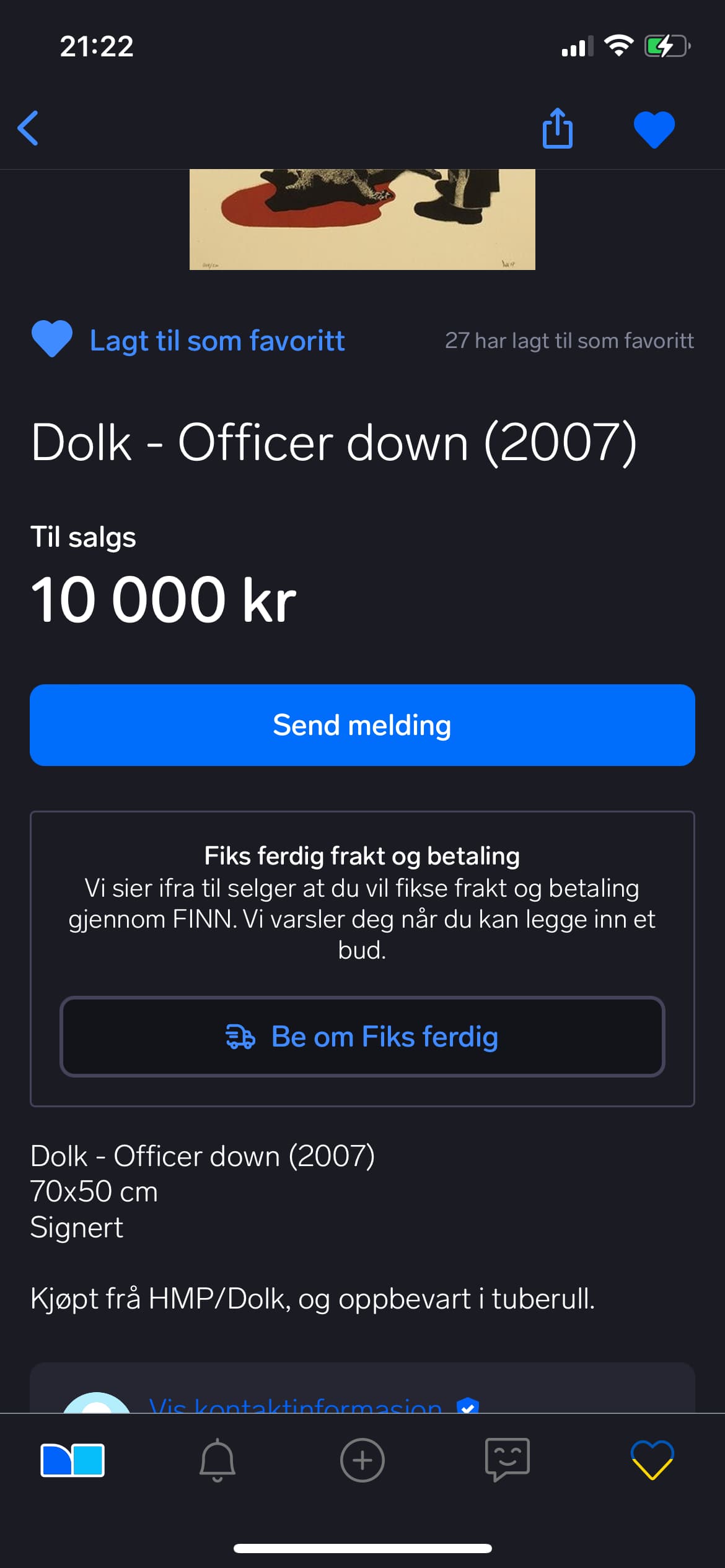The height and width of the screenshot is (1568, 725).
Task: Create a new ad with the plus tab
Action: click(362, 1460)
